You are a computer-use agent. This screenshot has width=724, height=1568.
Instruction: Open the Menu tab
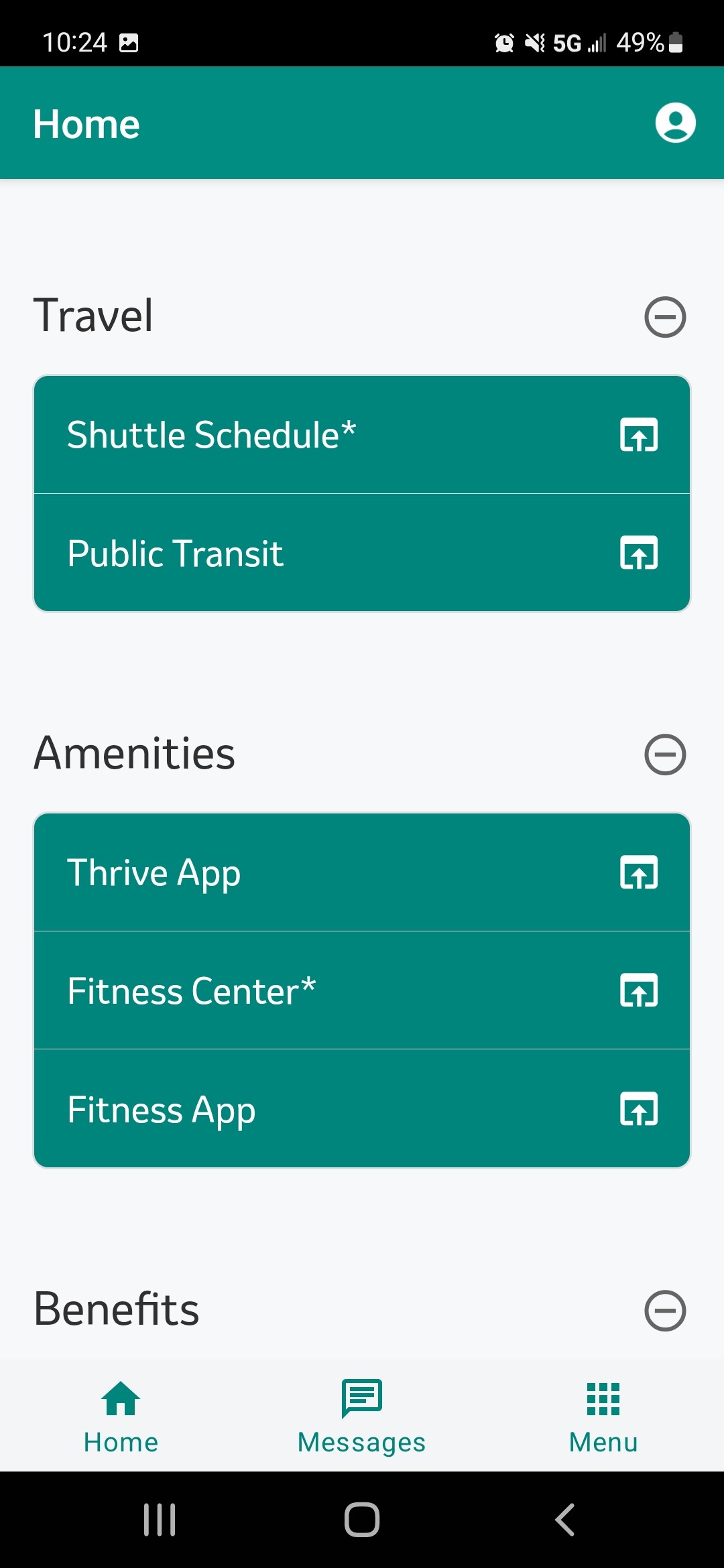603,1415
